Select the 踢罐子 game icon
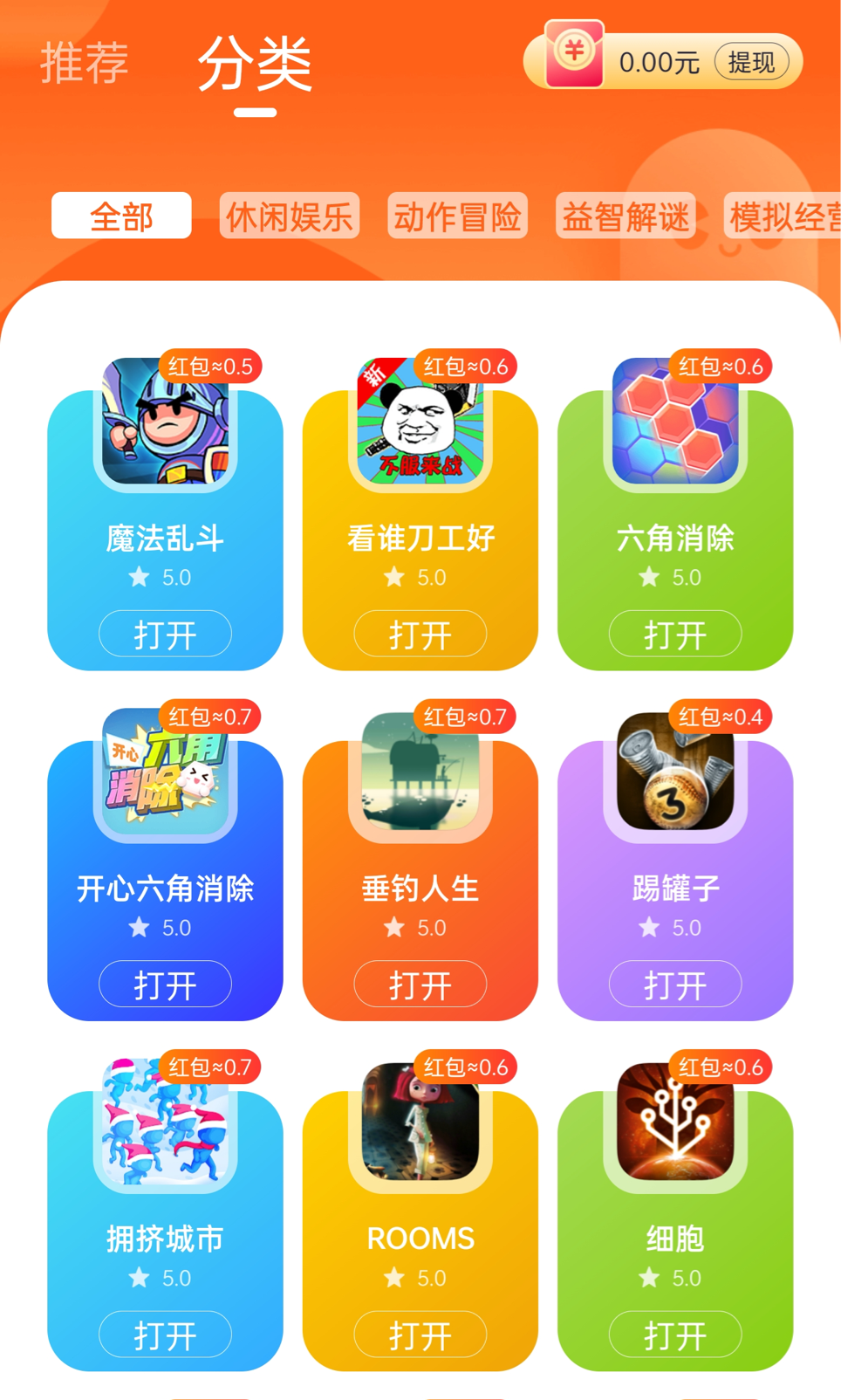The width and height of the screenshot is (841, 1400). click(674, 772)
